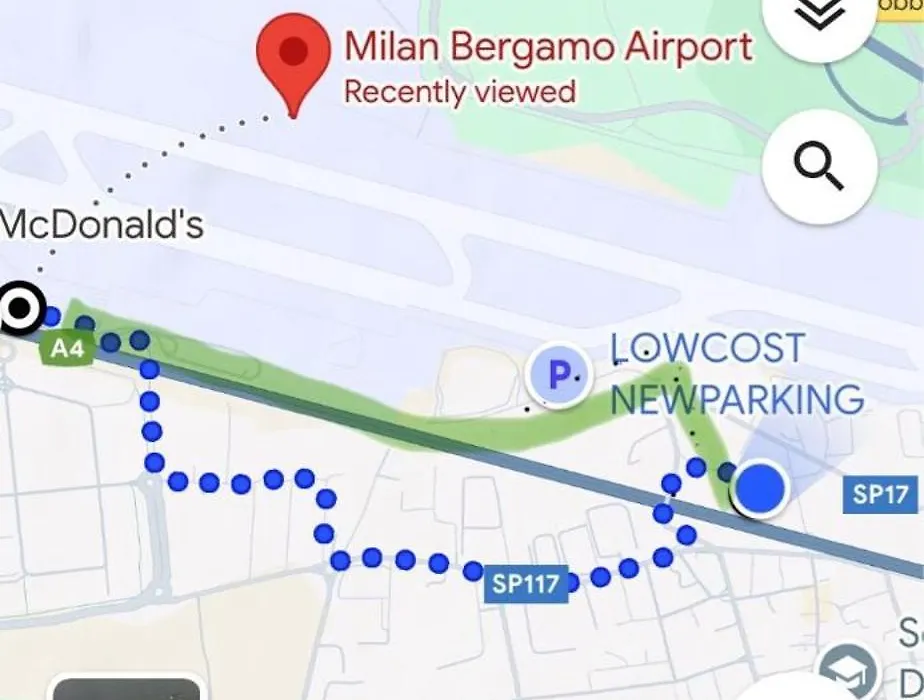
Task: Open the map layers button
Action: [818, 20]
